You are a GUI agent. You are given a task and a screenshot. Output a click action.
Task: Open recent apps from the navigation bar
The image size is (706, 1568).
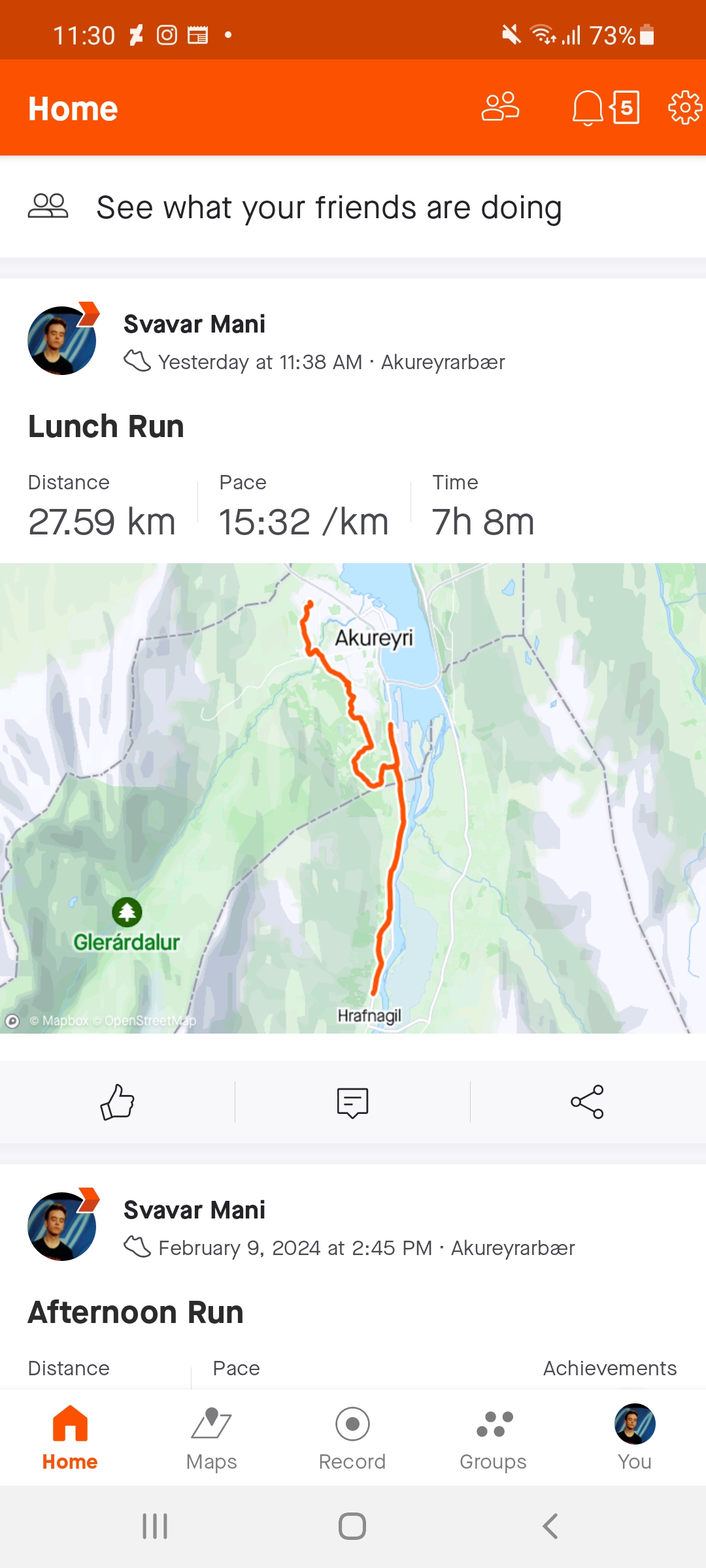(x=155, y=1527)
